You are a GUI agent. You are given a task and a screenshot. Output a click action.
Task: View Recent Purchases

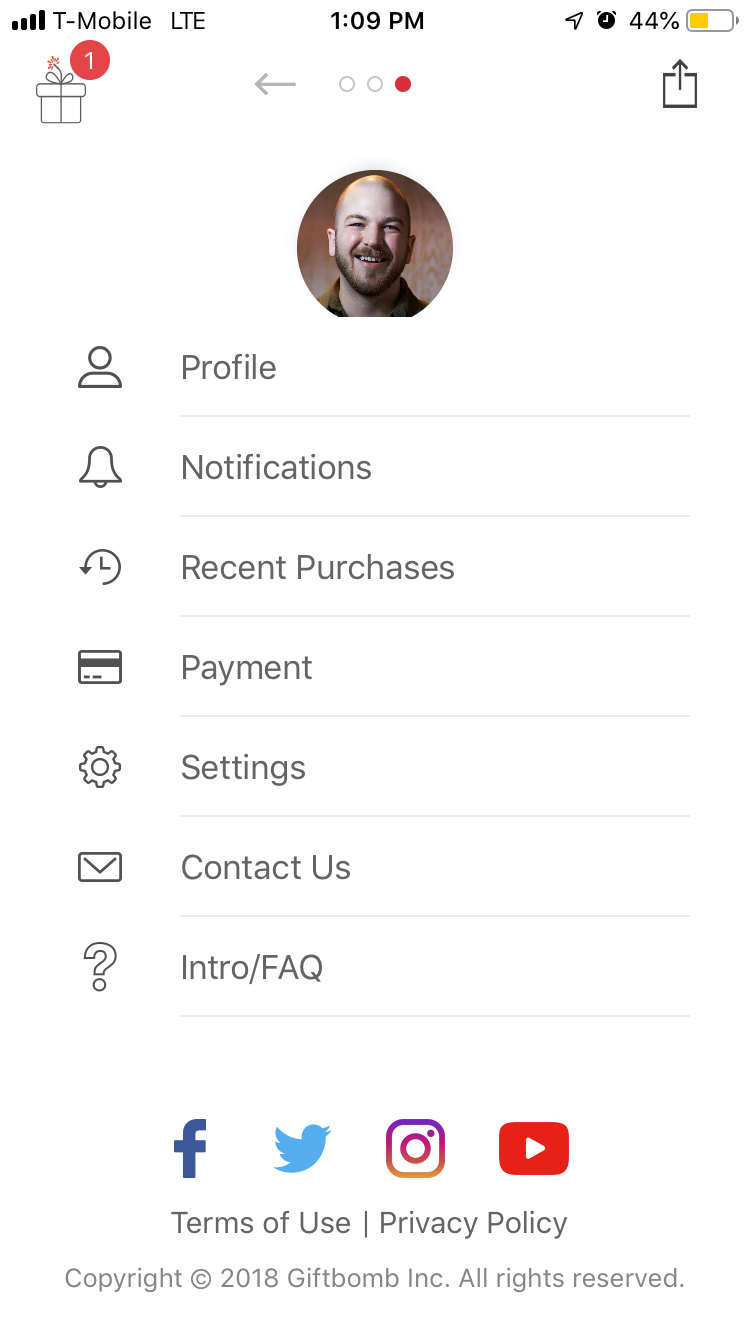click(317, 568)
